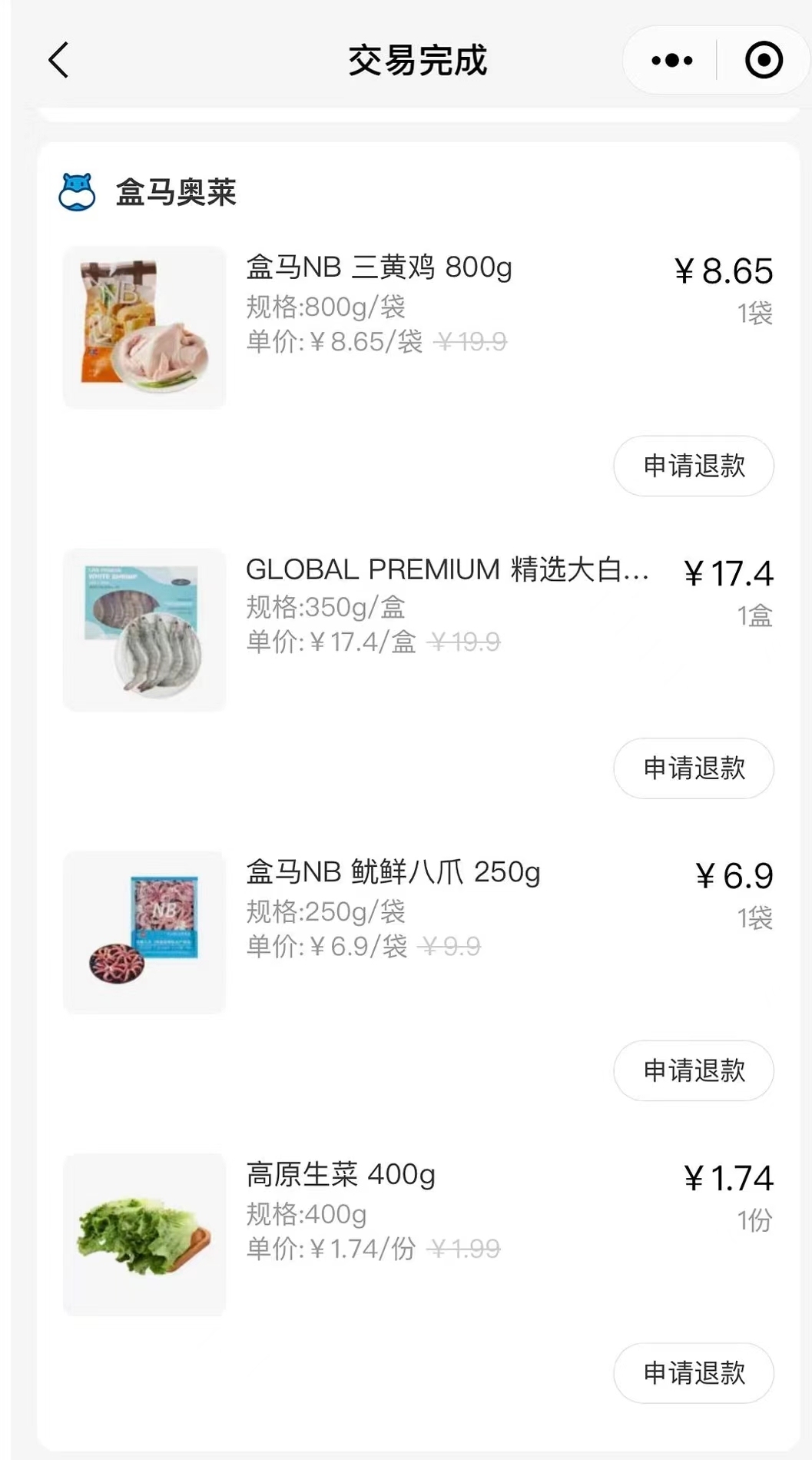The height and width of the screenshot is (1460, 812).
Task: Open the 盒马NB 三黄鸡 800g product image
Action: [x=144, y=327]
